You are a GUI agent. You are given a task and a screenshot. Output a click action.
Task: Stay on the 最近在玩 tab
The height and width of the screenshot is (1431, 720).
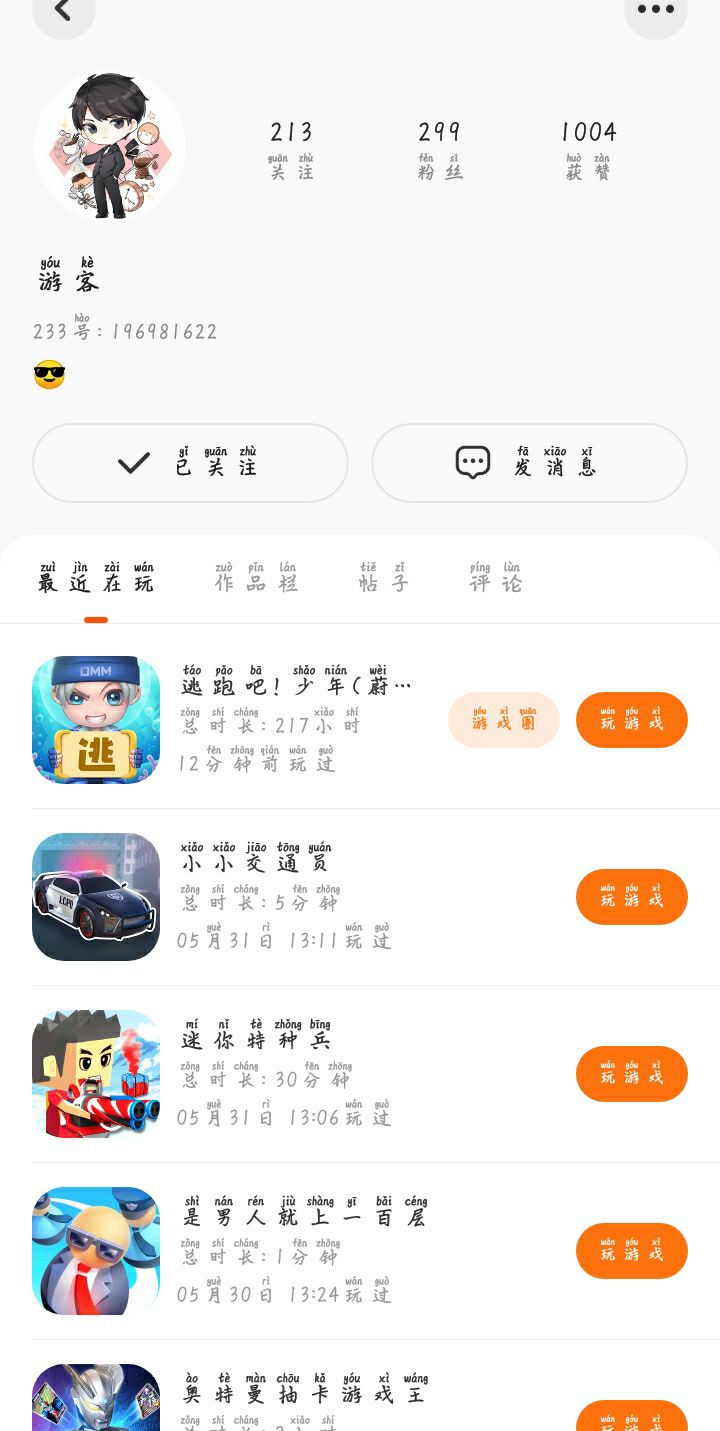click(x=96, y=579)
